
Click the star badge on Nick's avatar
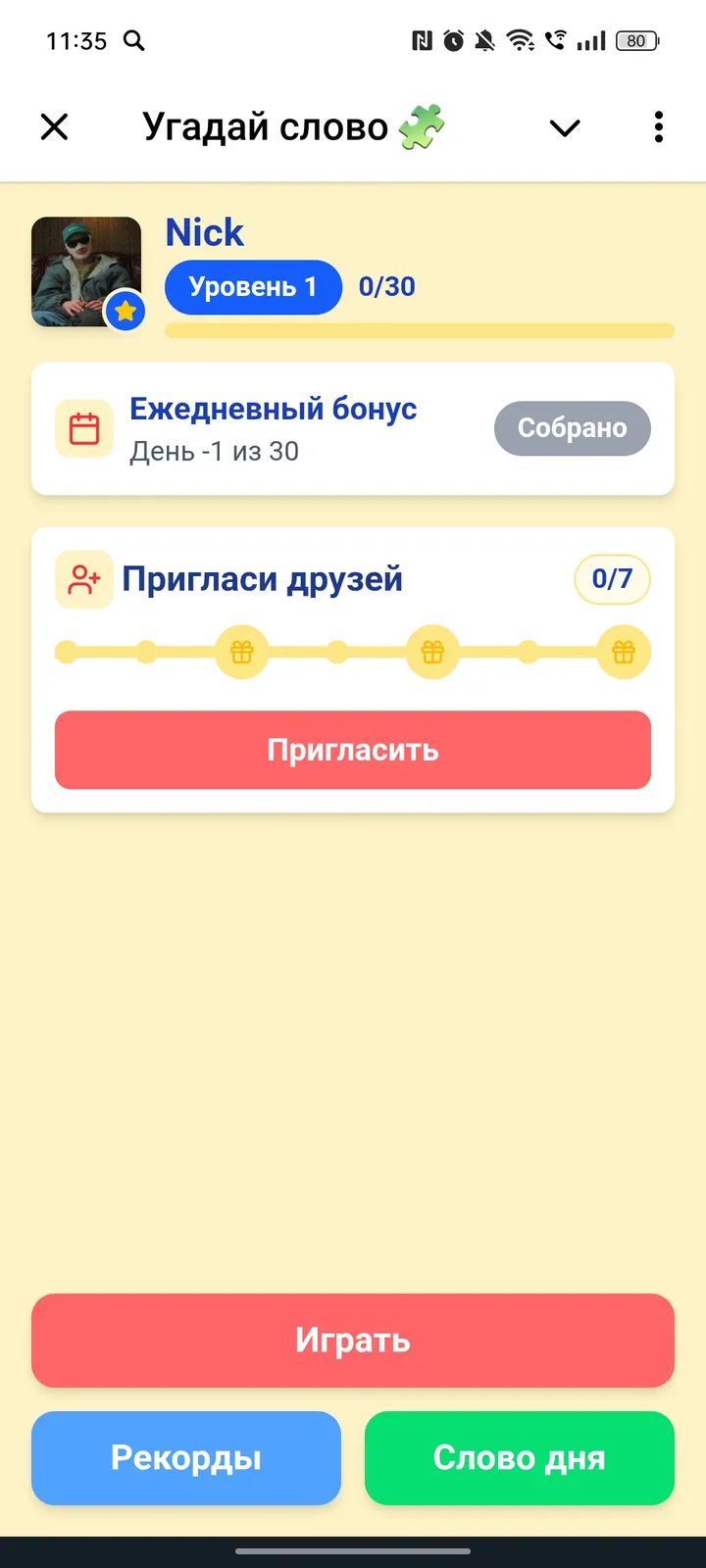tap(126, 311)
